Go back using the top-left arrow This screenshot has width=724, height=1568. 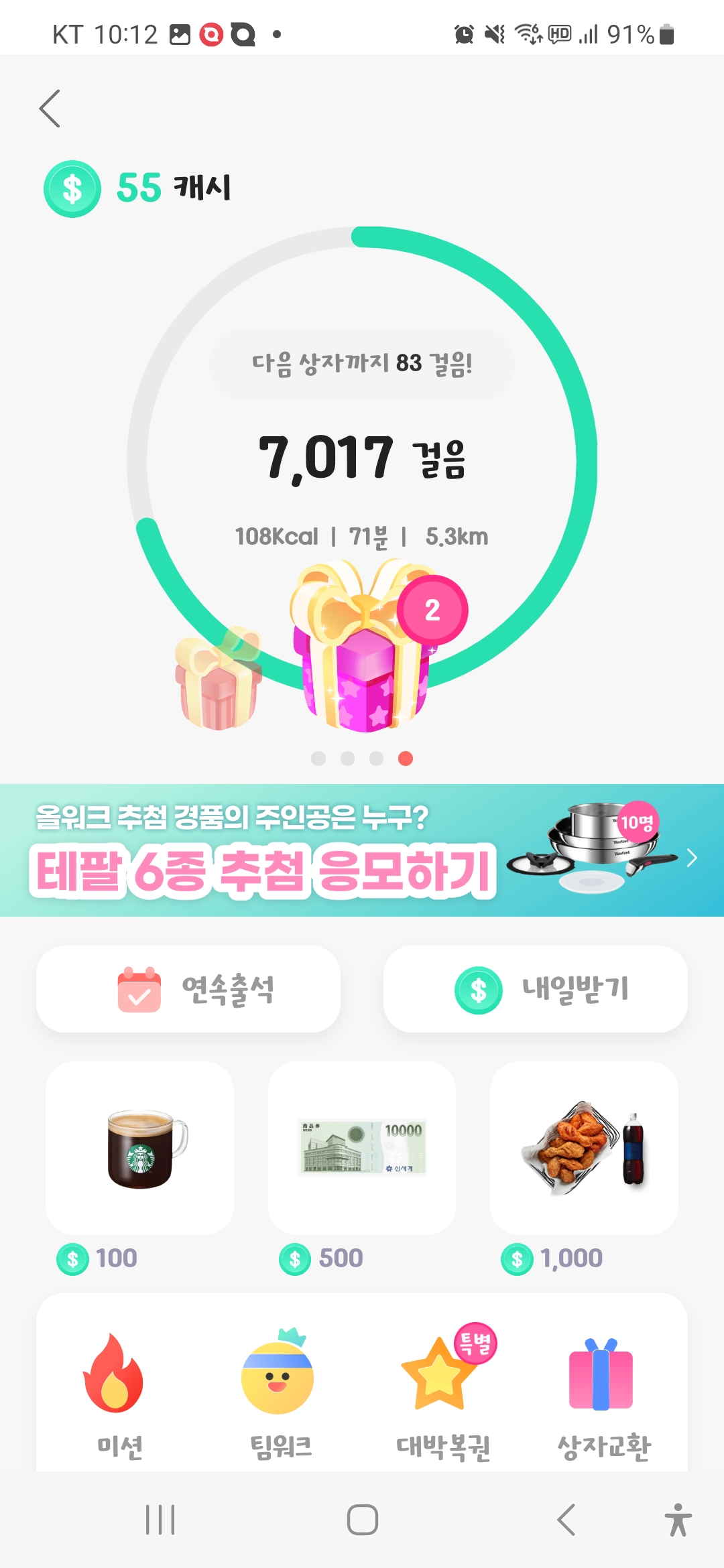(x=50, y=109)
